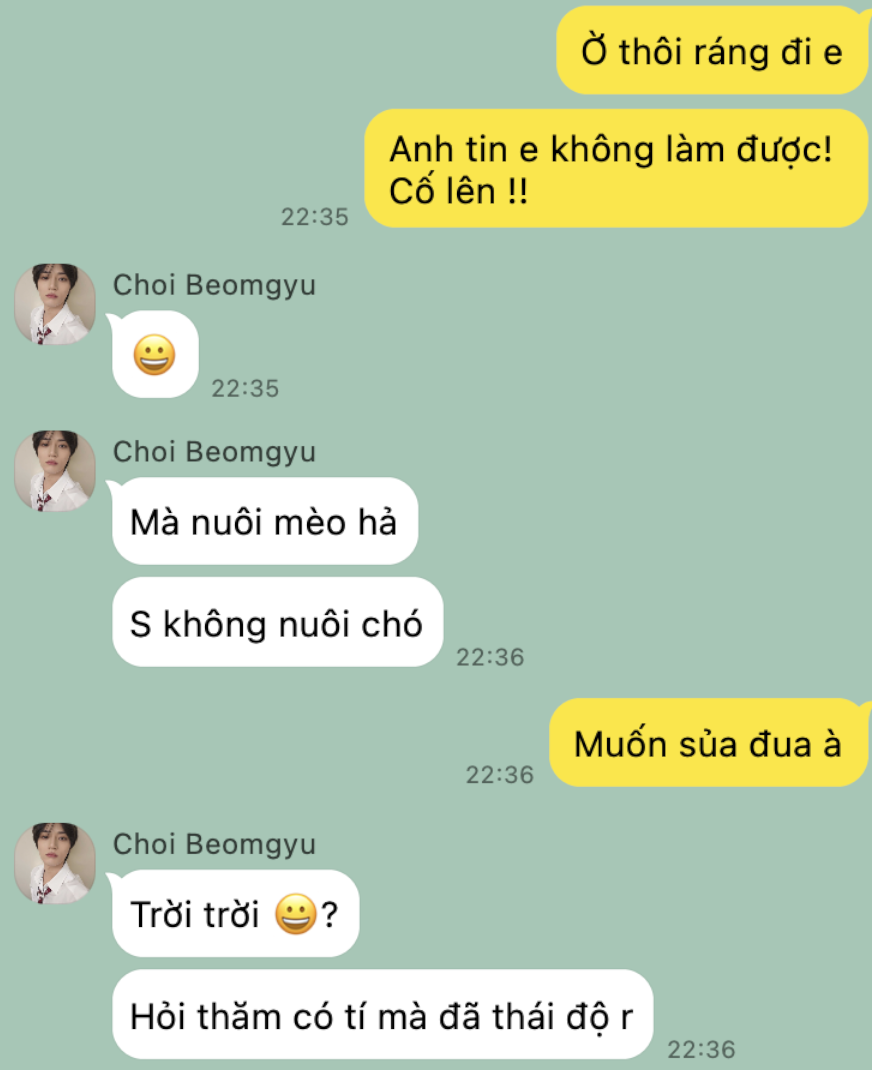The image size is (872, 1070).
Task: Tap Choi Beomgyu's avatar above "Mà nuôi mèo hả"
Action: tap(55, 471)
